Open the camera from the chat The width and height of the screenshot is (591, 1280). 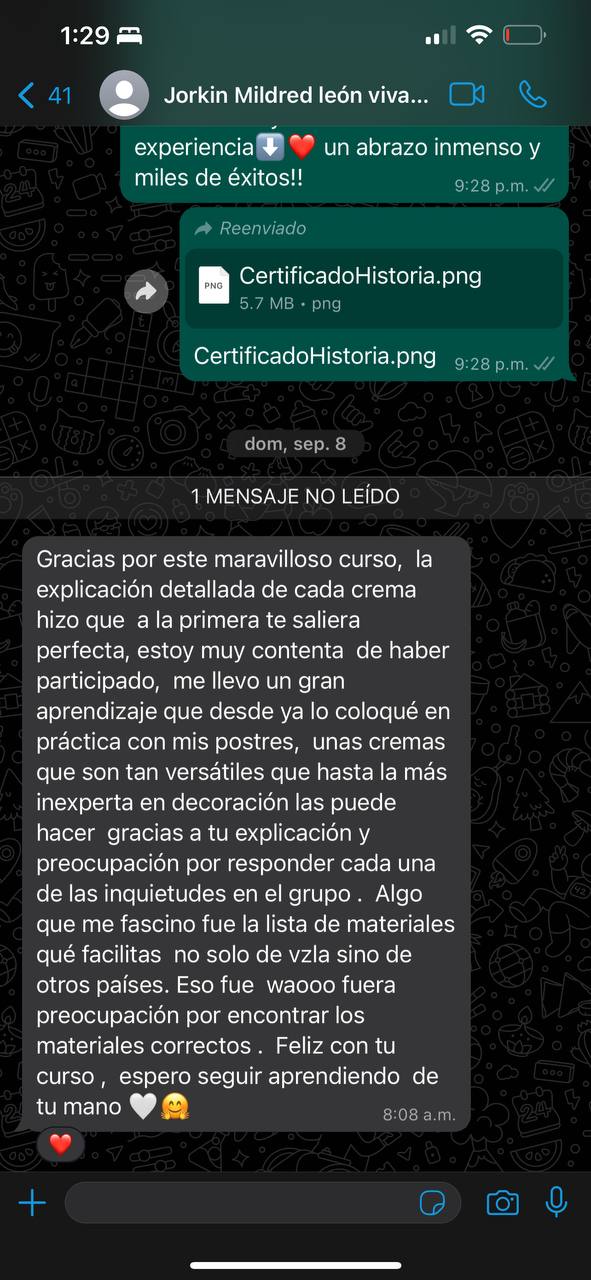click(502, 1202)
